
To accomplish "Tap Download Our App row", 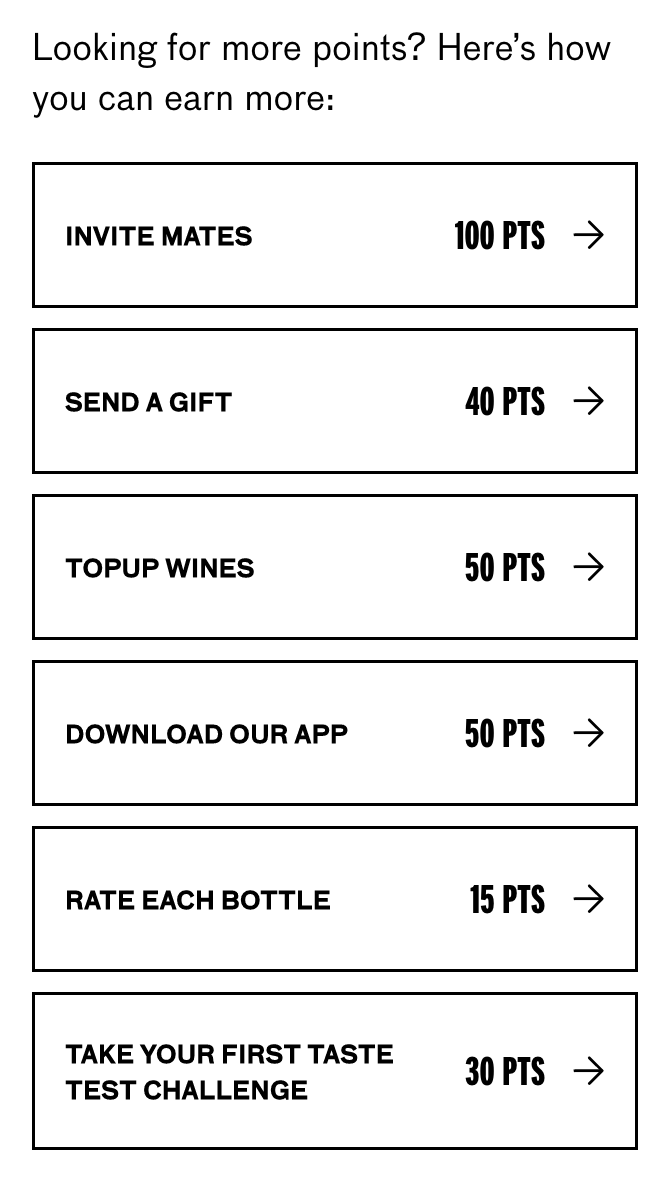I will 335,733.
